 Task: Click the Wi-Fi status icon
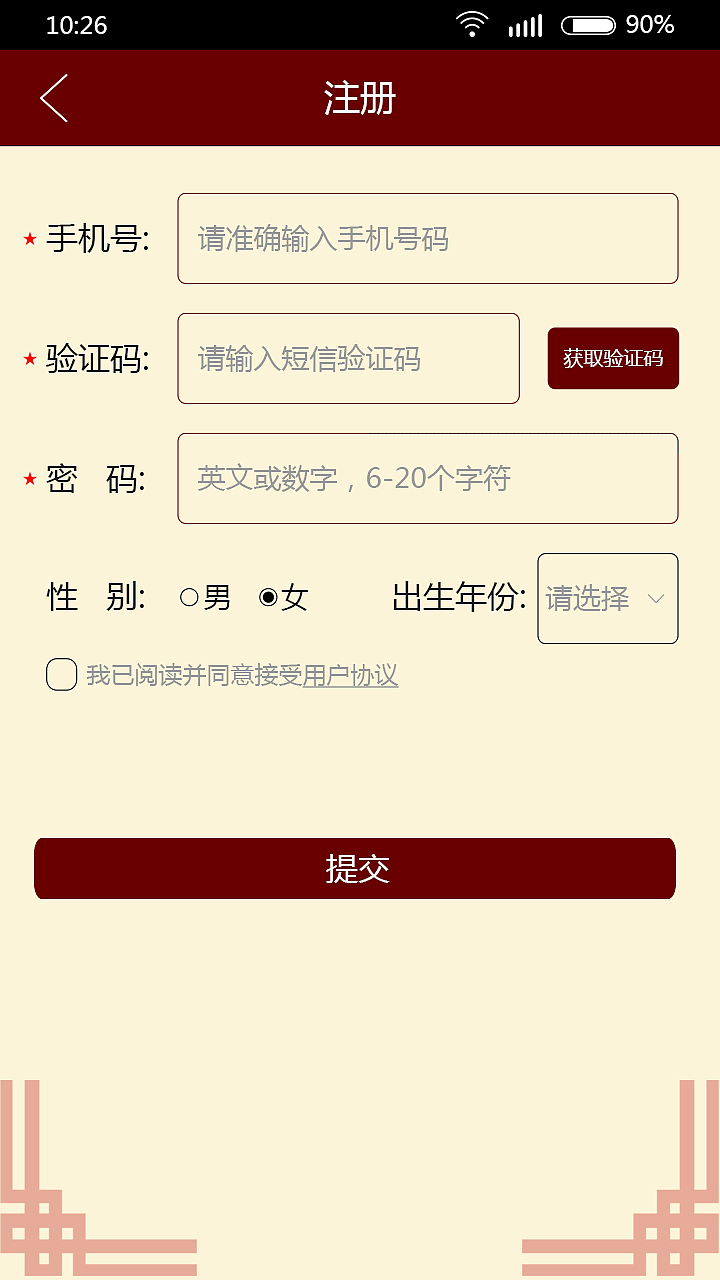coord(471,24)
